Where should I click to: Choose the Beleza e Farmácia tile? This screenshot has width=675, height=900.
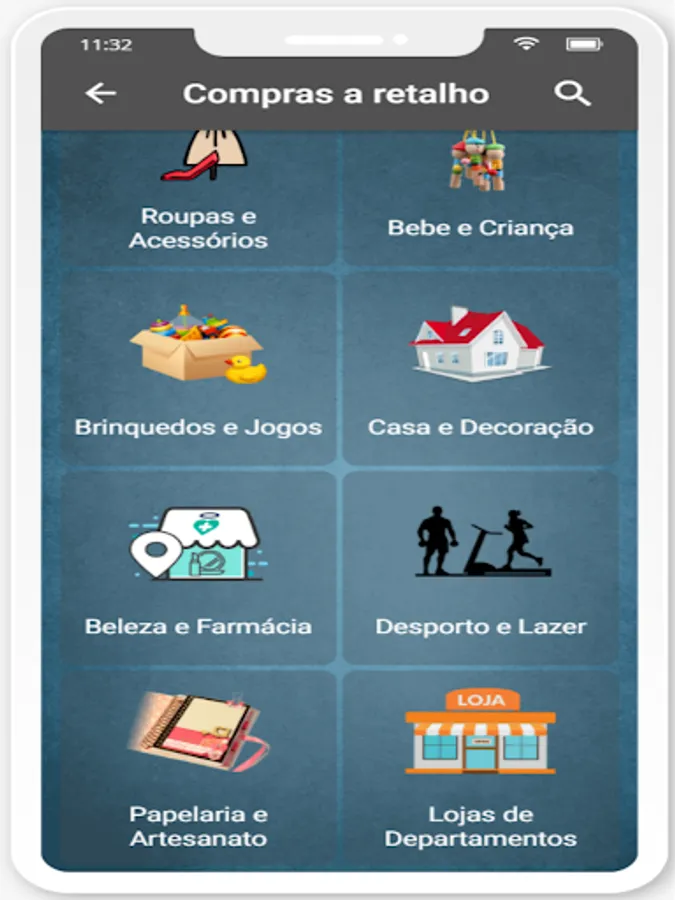tap(198, 568)
